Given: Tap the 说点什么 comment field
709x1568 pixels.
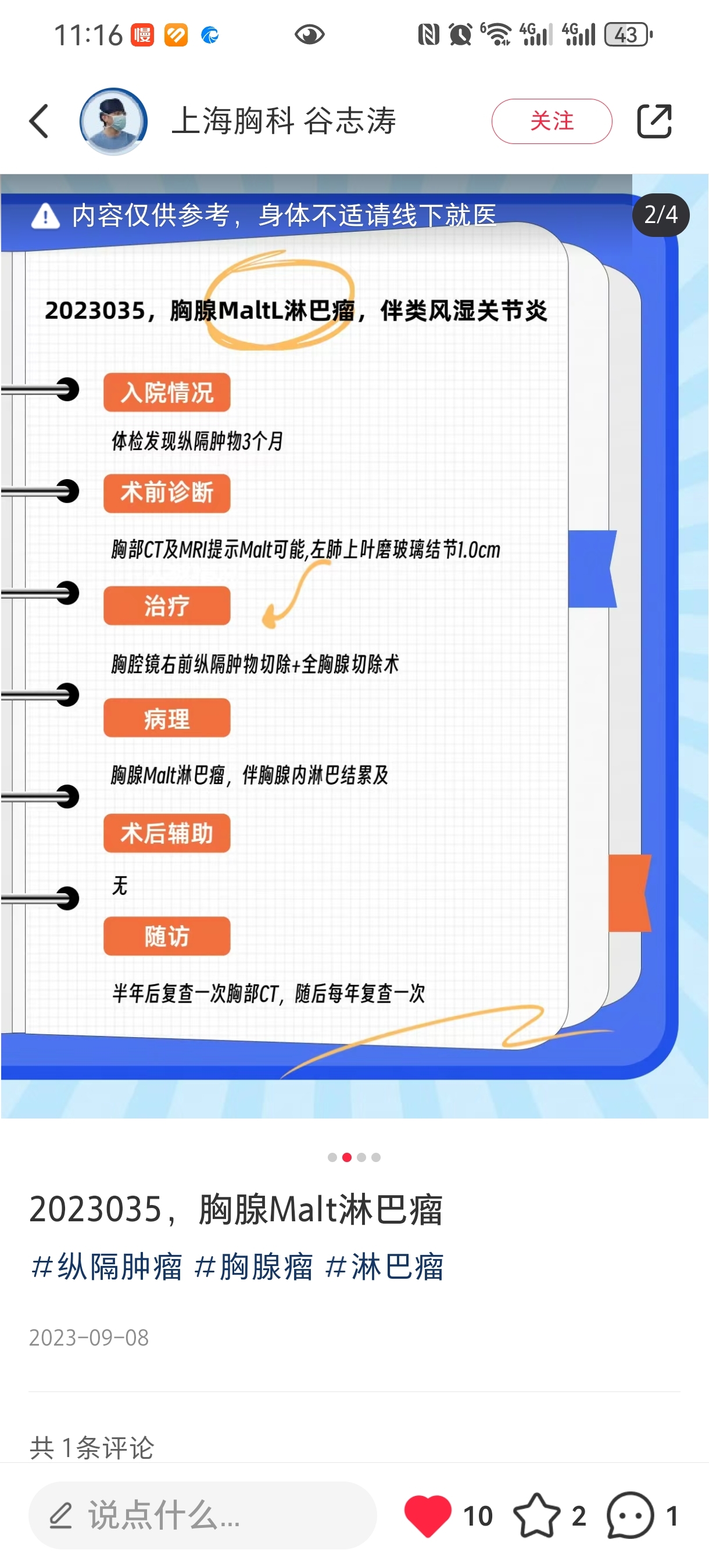Looking at the screenshot, I should coord(202,1515).
